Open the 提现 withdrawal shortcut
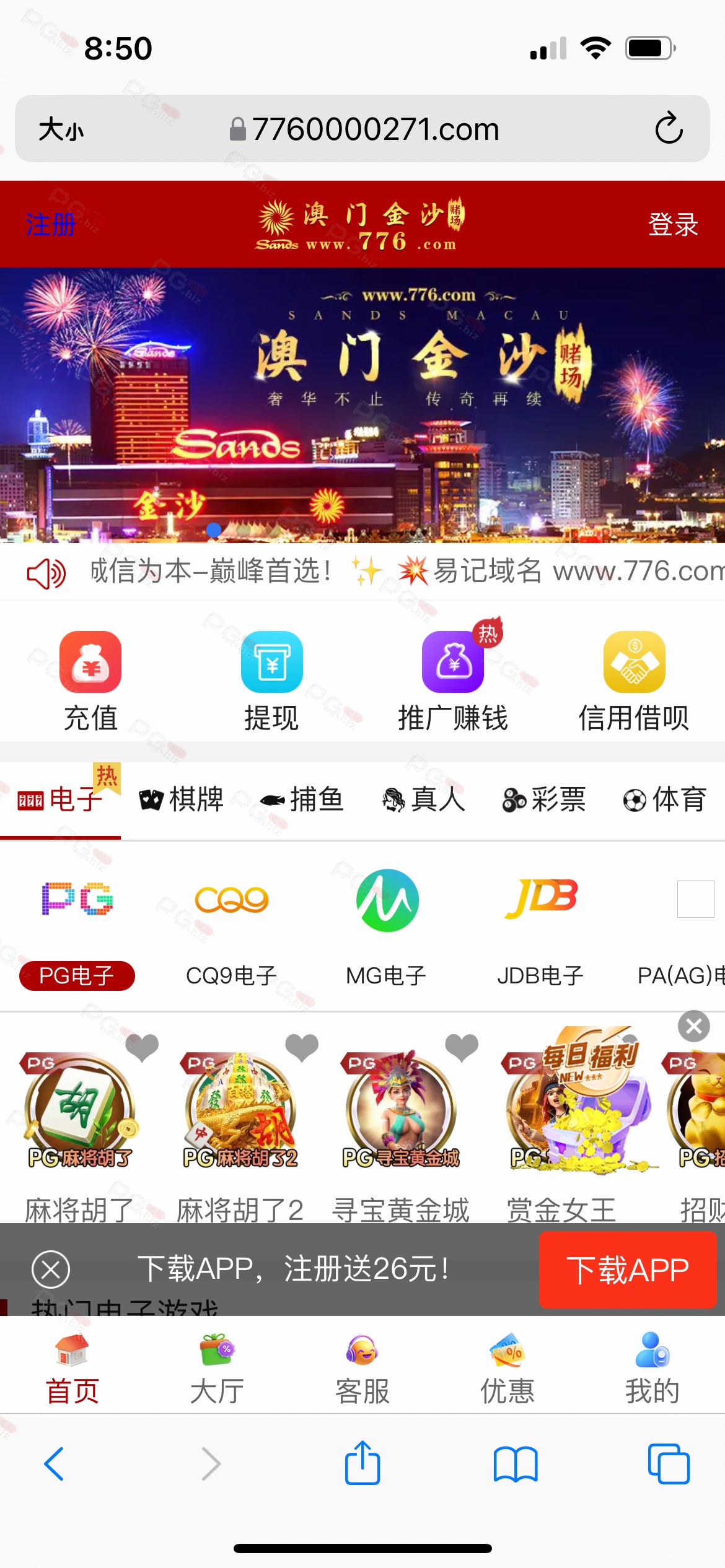This screenshot has width=725, height=1568. click(271, 681)
